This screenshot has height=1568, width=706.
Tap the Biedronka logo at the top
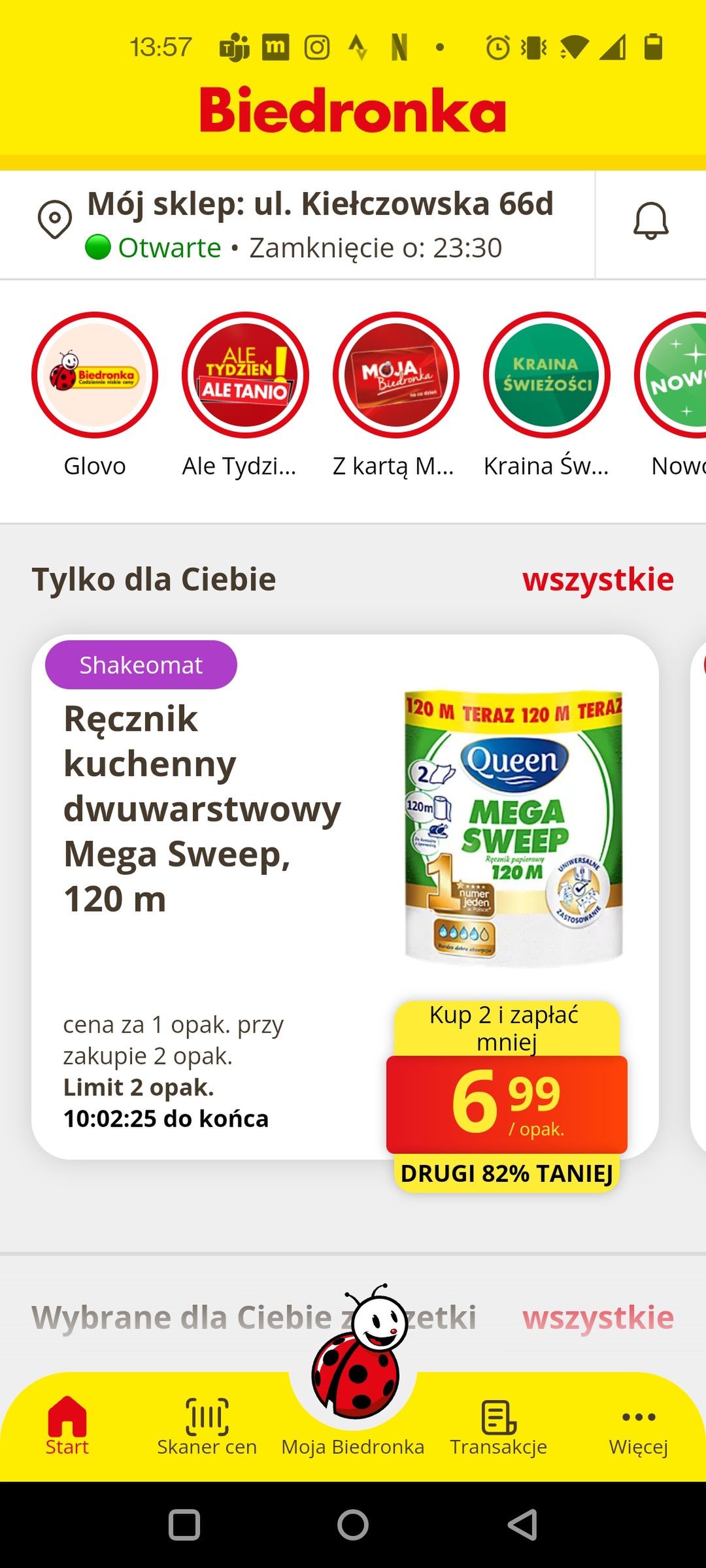pos(353,112)
